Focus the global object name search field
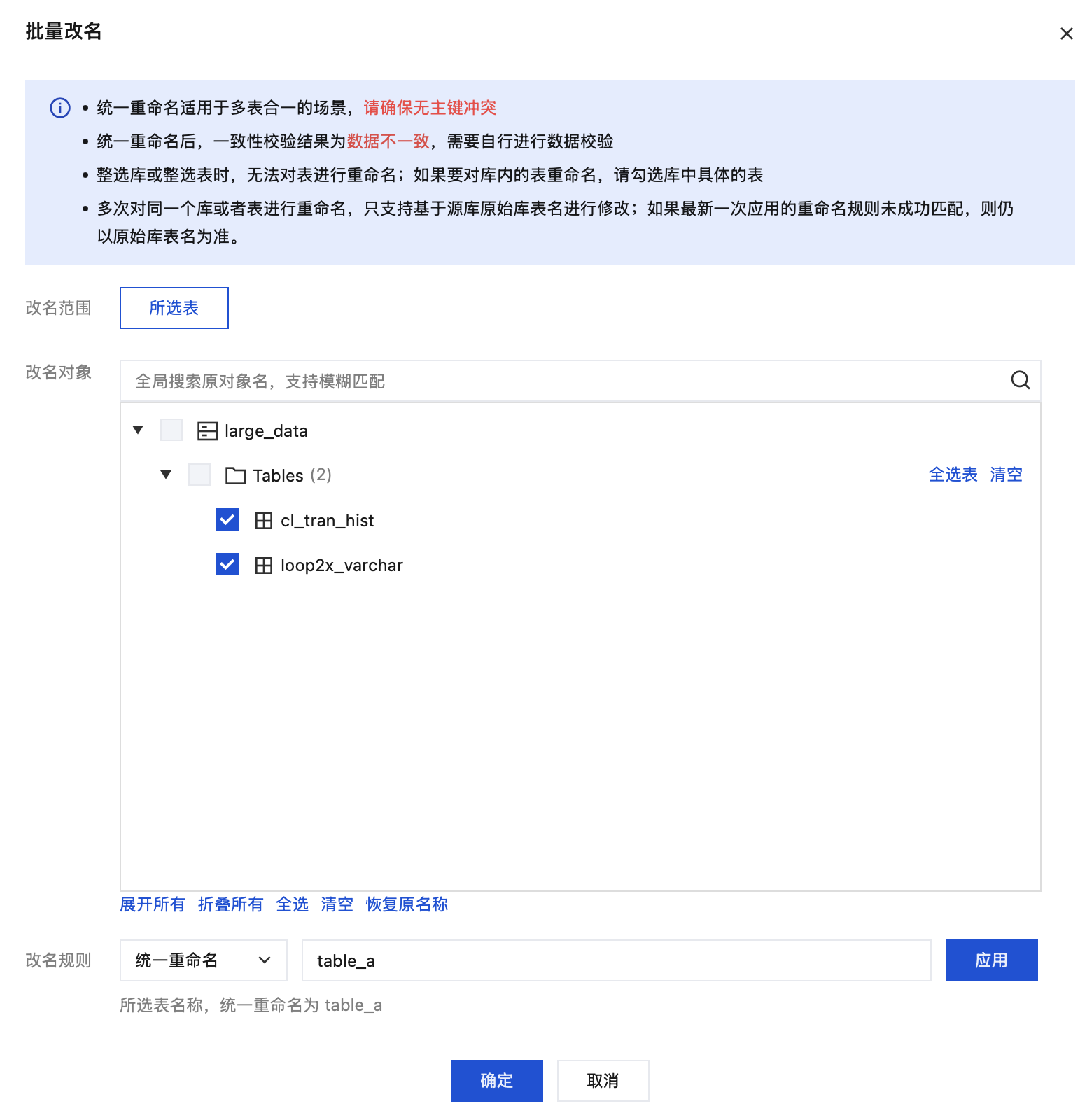The width and height of the screenshot is (1092, 1120). point(560,381)
